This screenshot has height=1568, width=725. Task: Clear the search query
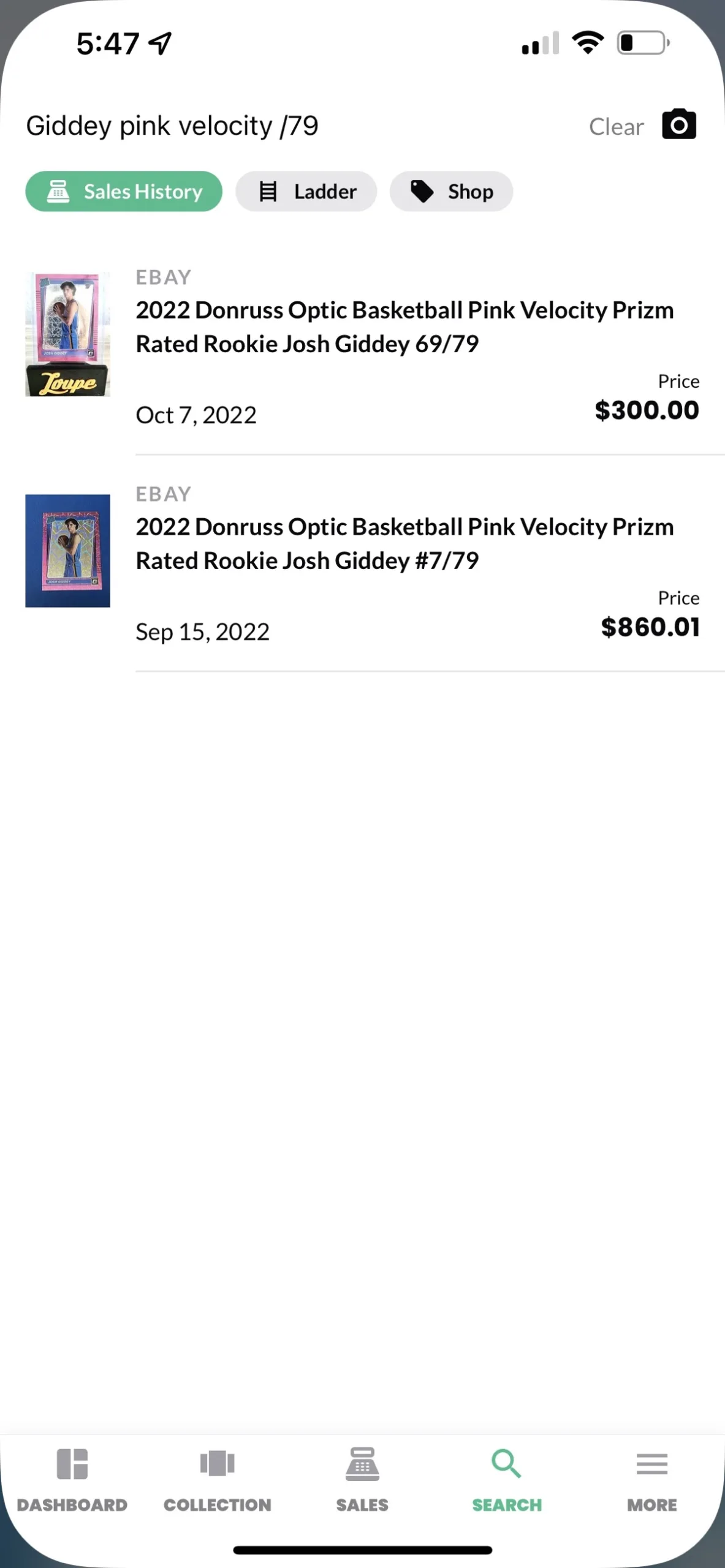click(616, 127)
